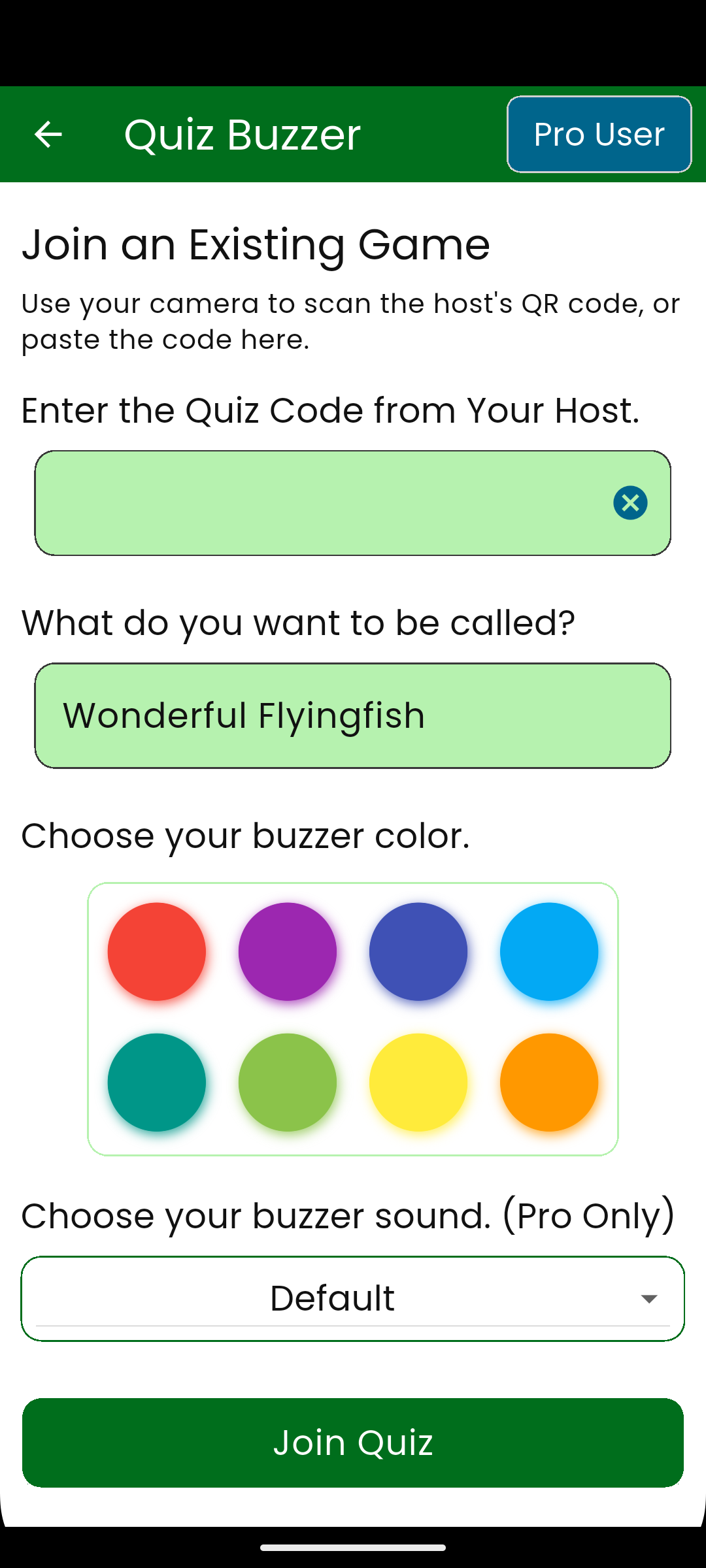Screen dimensions: 706x1568
Task: Choose the orange buzzer color
Action: point(549,1082)
